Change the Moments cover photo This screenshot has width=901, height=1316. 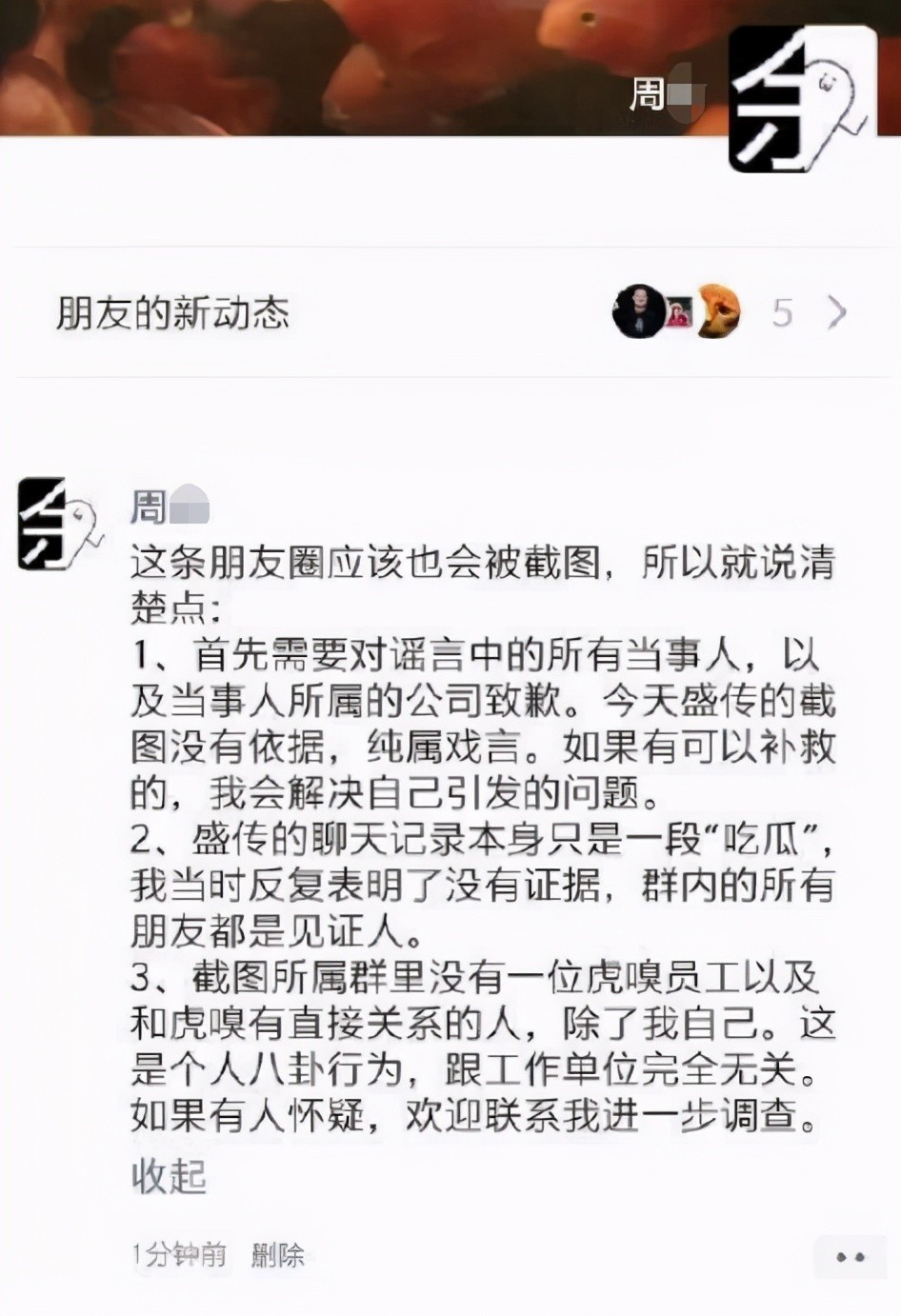(x=333, y=67)
